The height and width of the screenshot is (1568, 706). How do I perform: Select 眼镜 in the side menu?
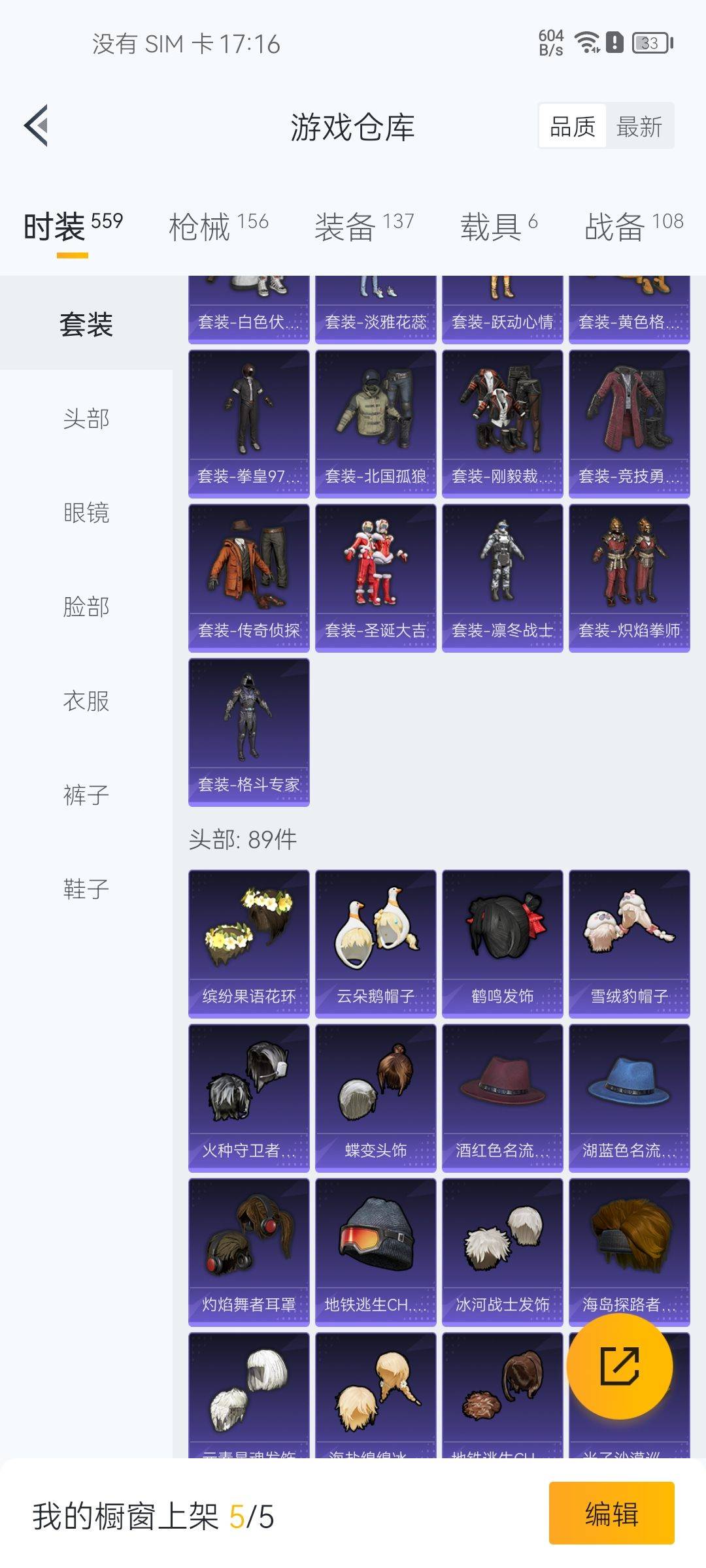click(86, 513)
